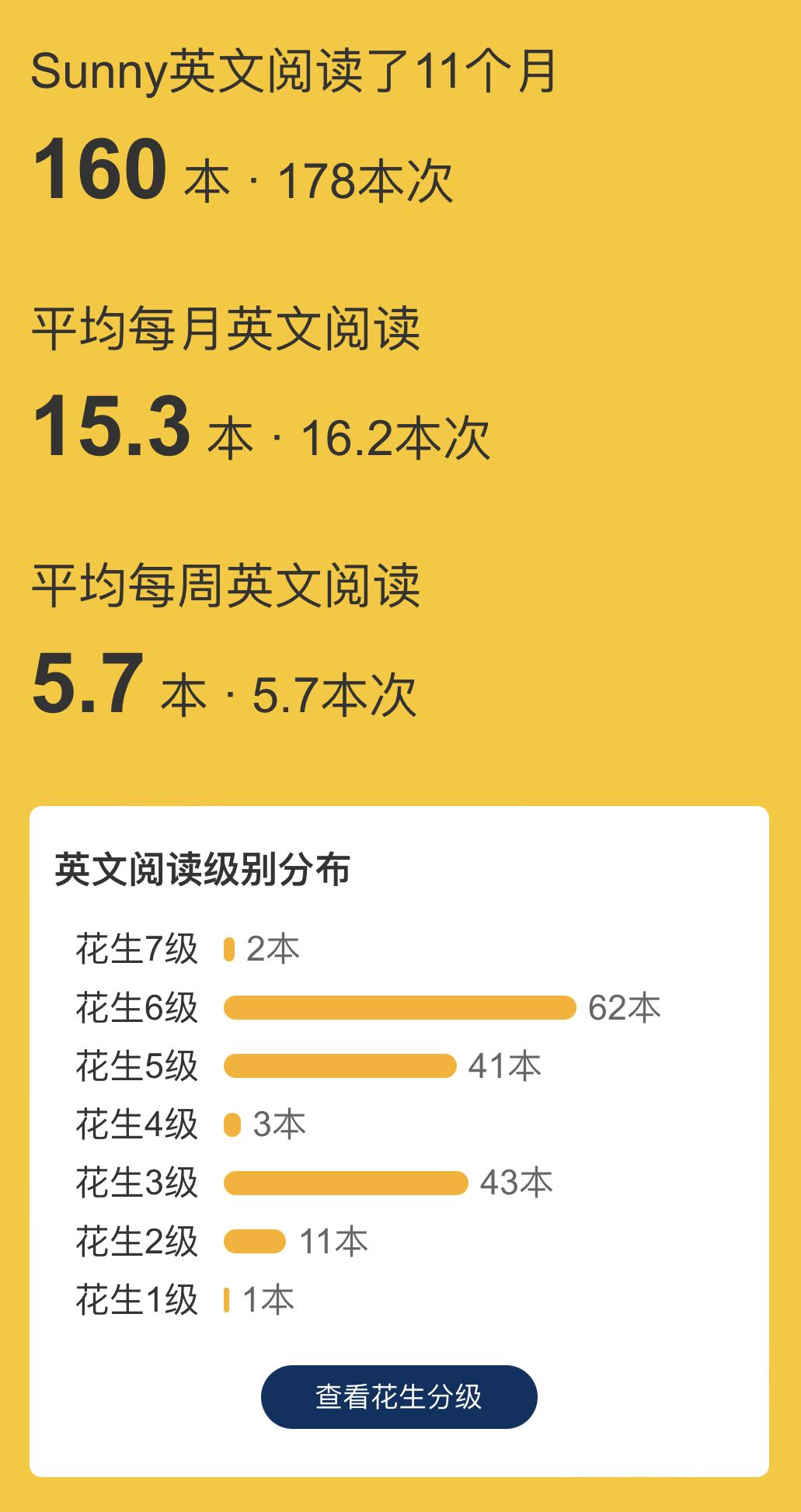Tap the 查看花生分级 button
Screen dimensions: 801x1512
pyautogui.click(x=399, y=1396)
